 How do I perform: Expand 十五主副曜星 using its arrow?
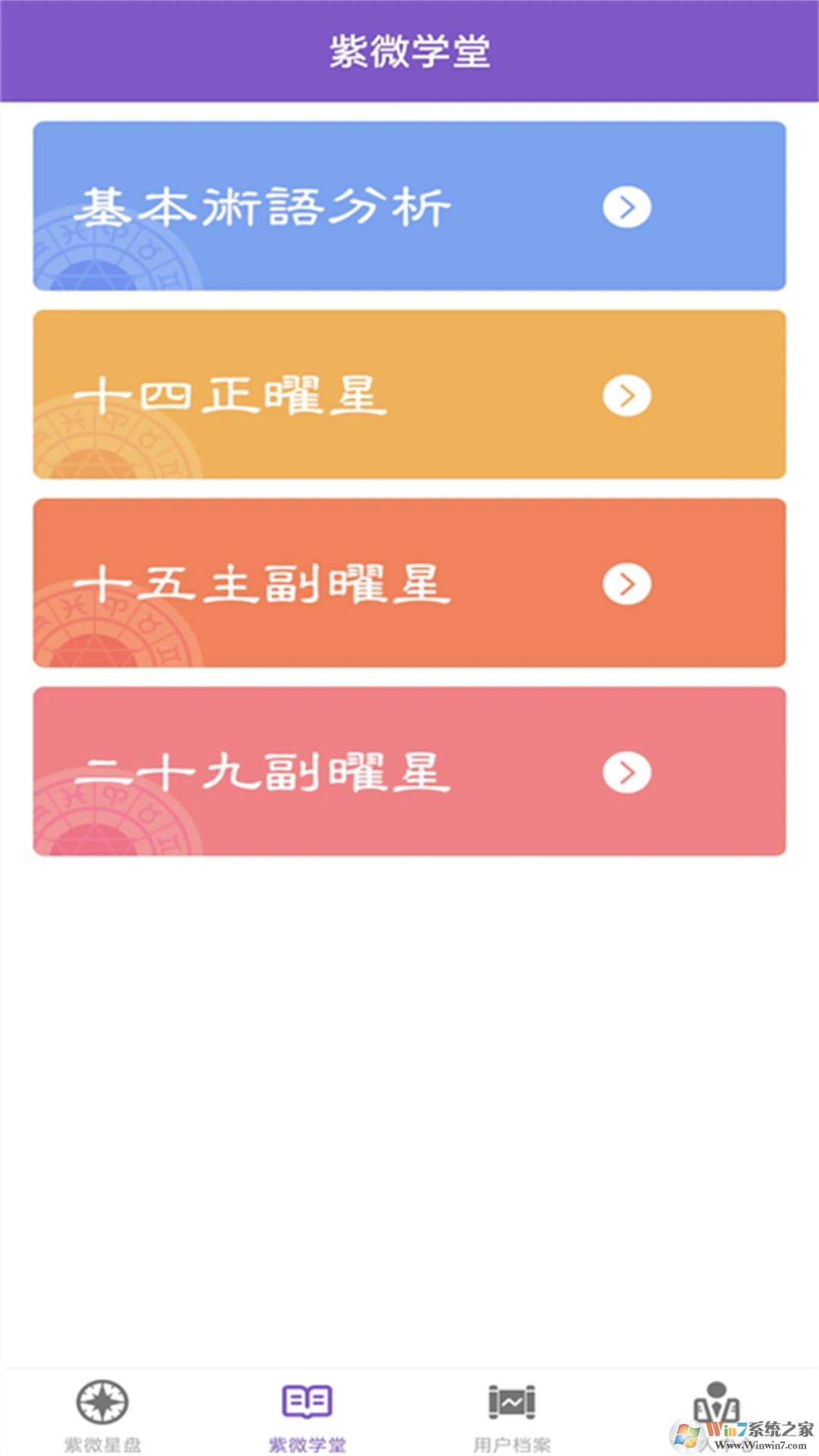[626, 584]
